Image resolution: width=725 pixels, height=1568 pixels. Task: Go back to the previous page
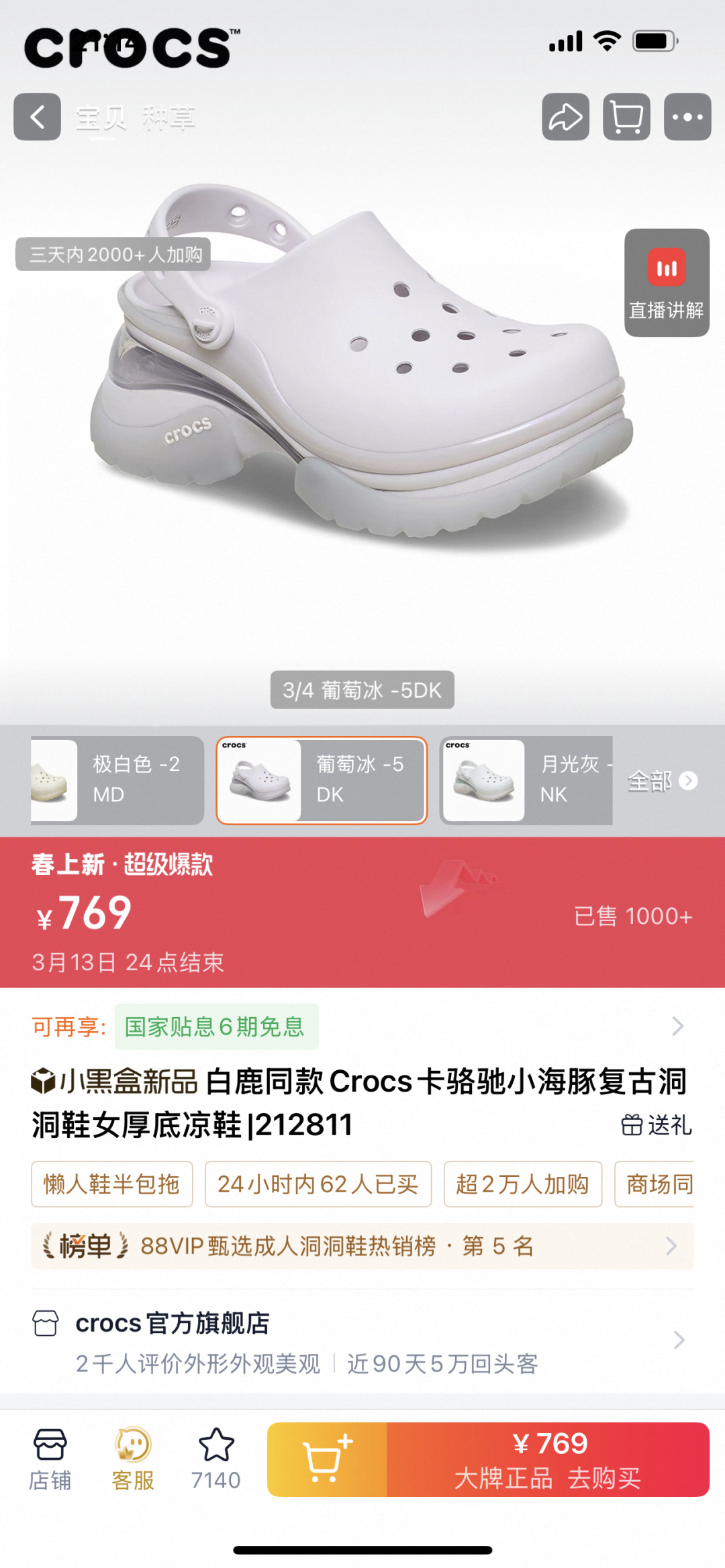point(38,117)
